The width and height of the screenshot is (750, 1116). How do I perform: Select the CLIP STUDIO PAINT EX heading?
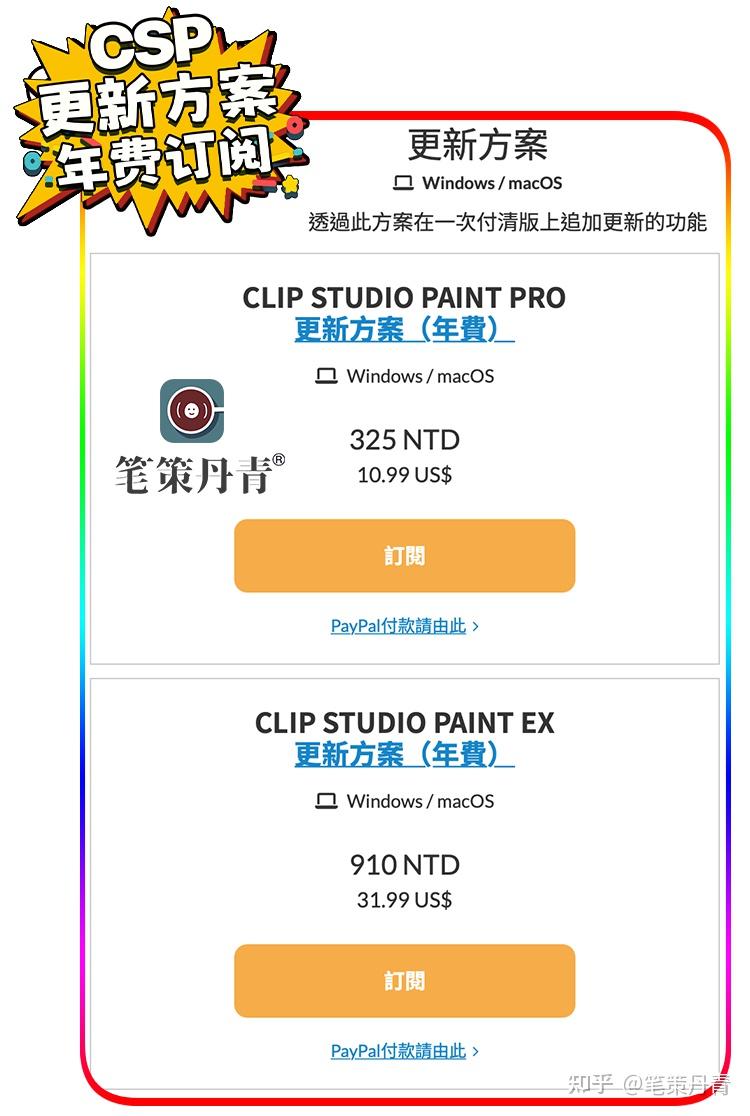click(x=403, y=723)
